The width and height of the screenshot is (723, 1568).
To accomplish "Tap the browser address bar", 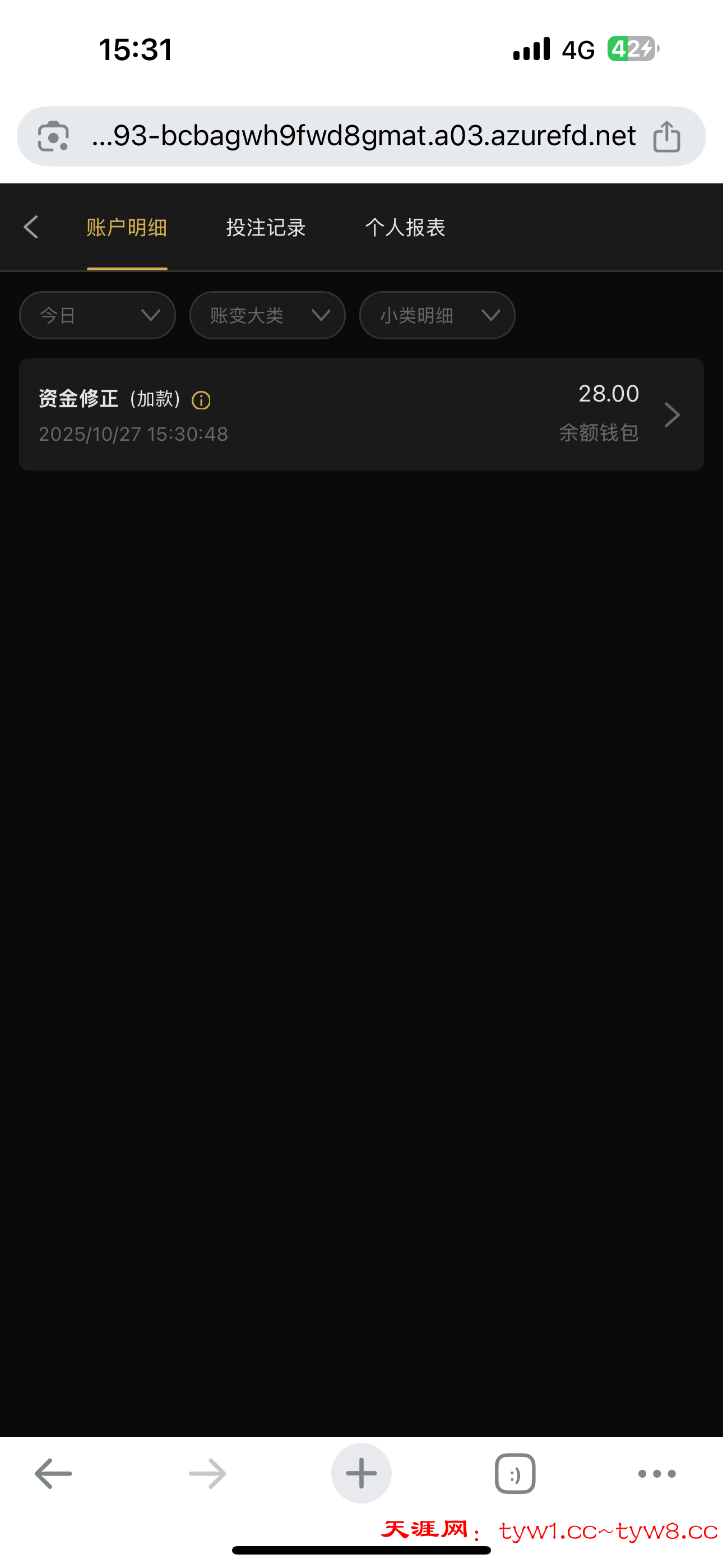I will click(363, 136).
